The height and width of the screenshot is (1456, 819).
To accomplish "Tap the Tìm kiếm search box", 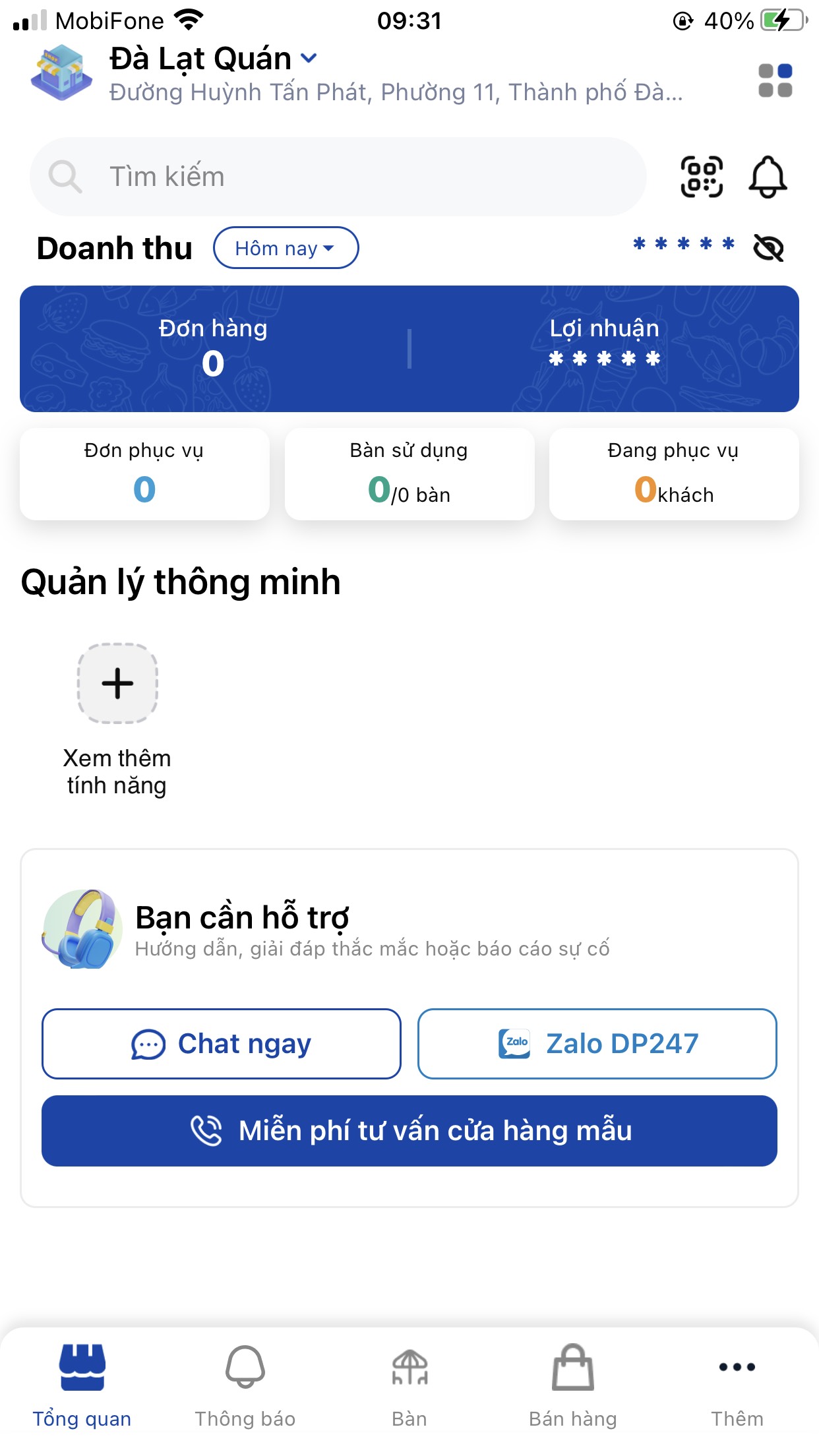I will 338,177.
